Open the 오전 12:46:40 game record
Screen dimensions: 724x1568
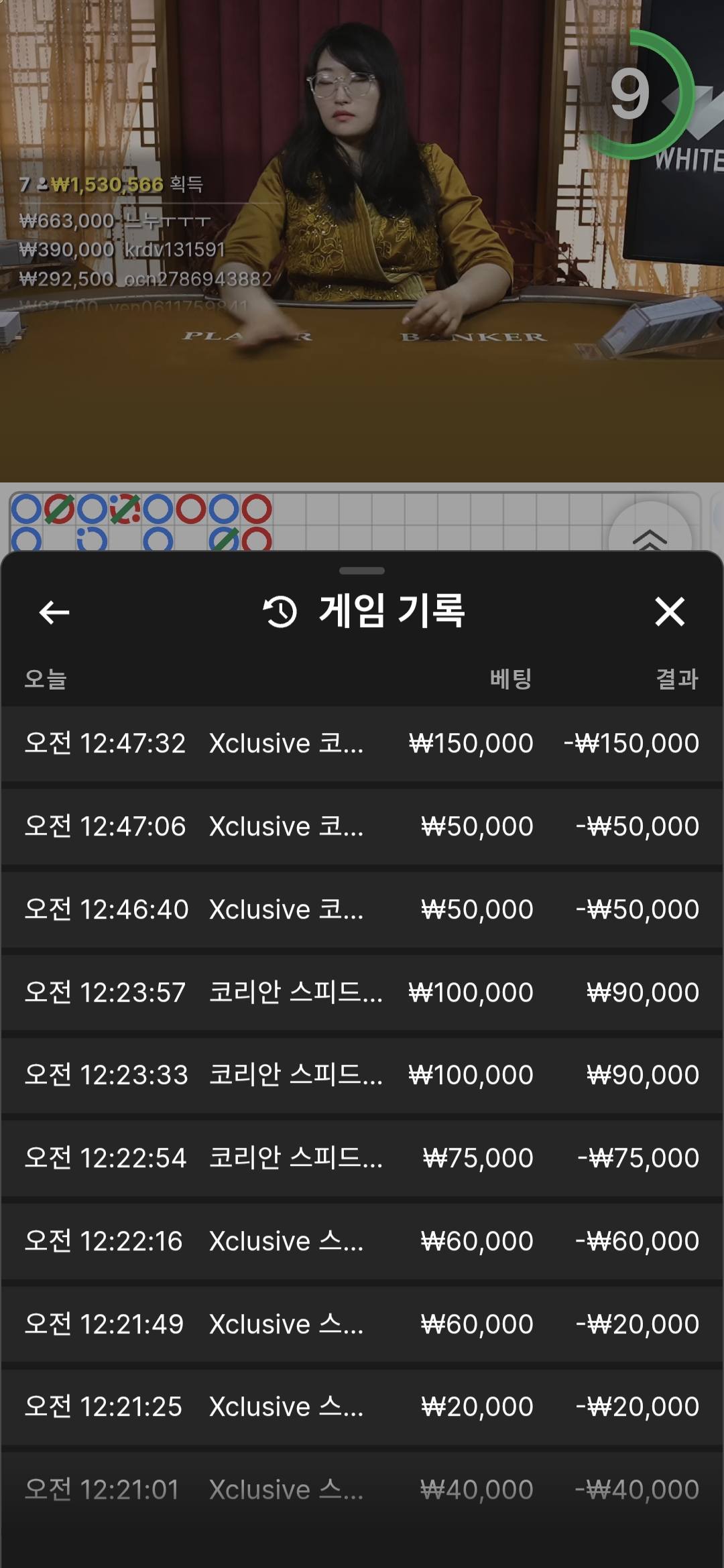pos(362,909)
